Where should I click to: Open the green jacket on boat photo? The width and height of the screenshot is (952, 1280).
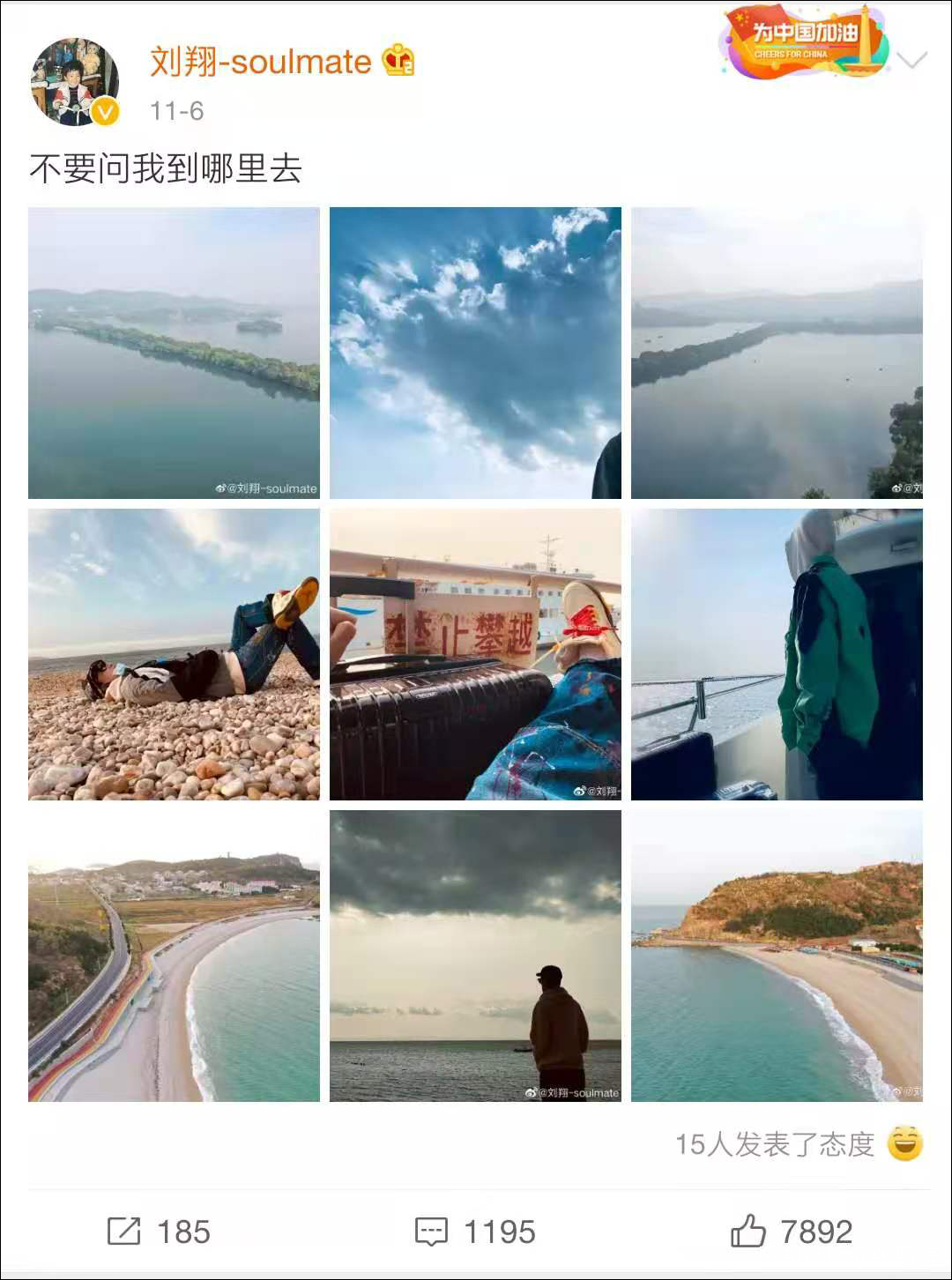coord(777,654)
